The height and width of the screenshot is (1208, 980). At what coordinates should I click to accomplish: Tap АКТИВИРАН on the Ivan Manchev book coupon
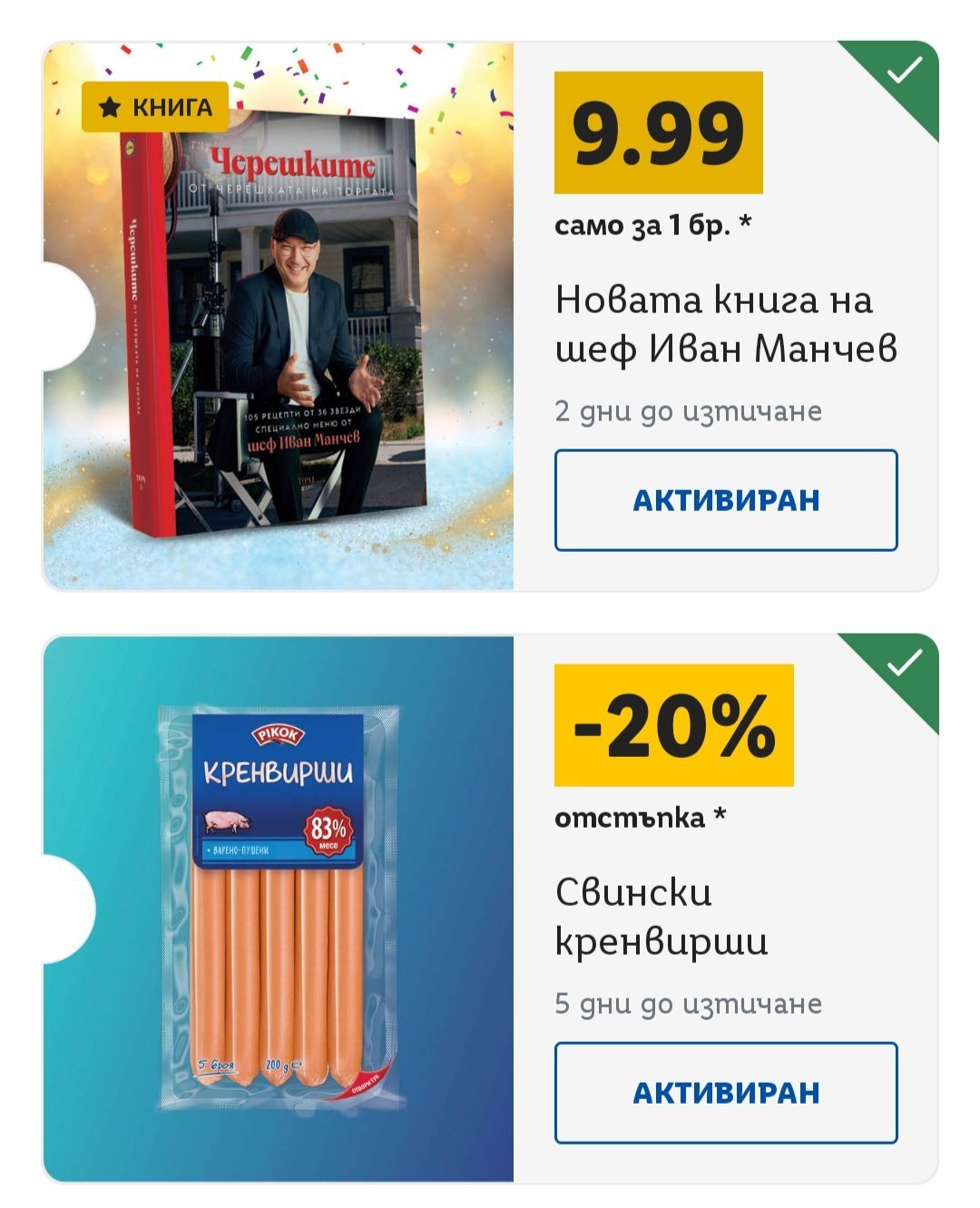pos(726,500)
